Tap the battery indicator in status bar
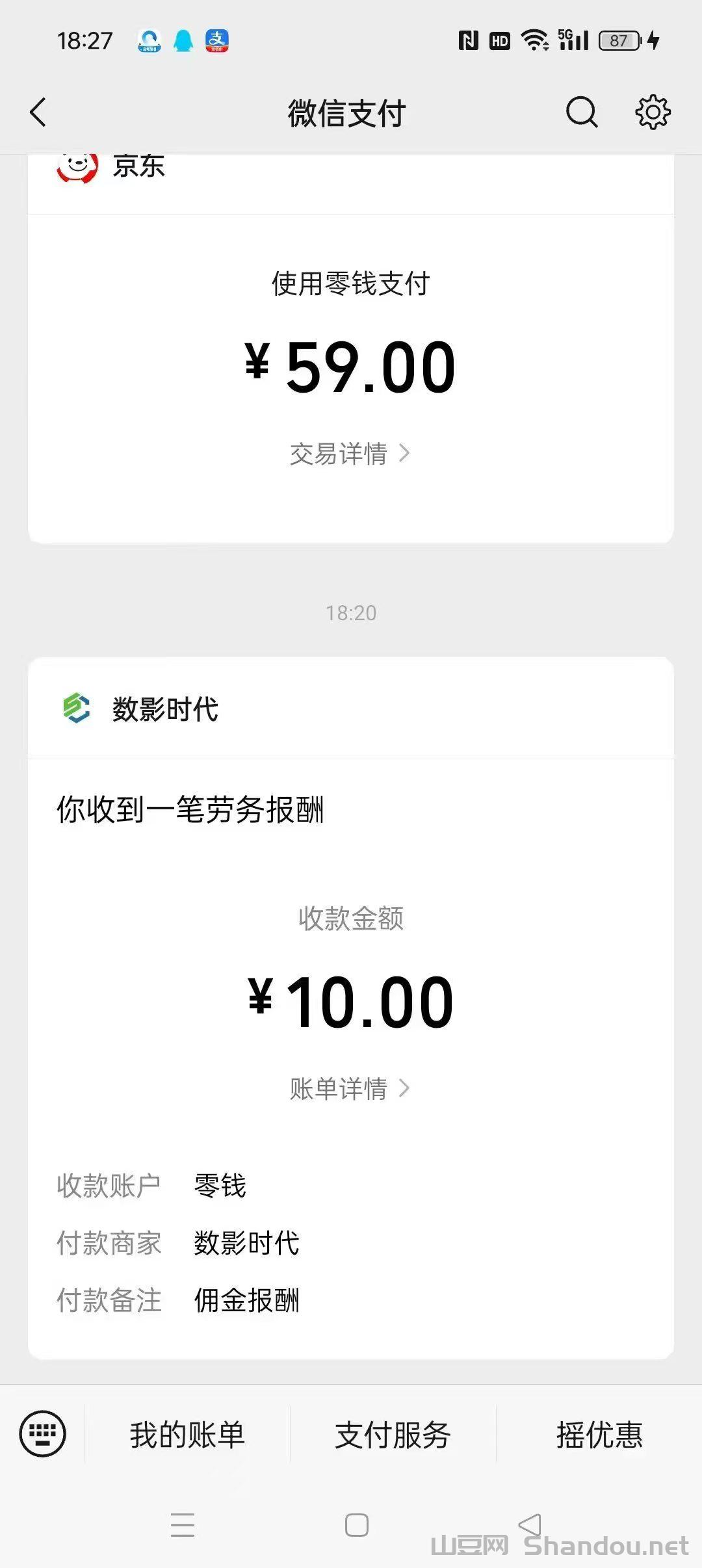The height and width of the screenshot is (1568, 702). coord(617,40)
